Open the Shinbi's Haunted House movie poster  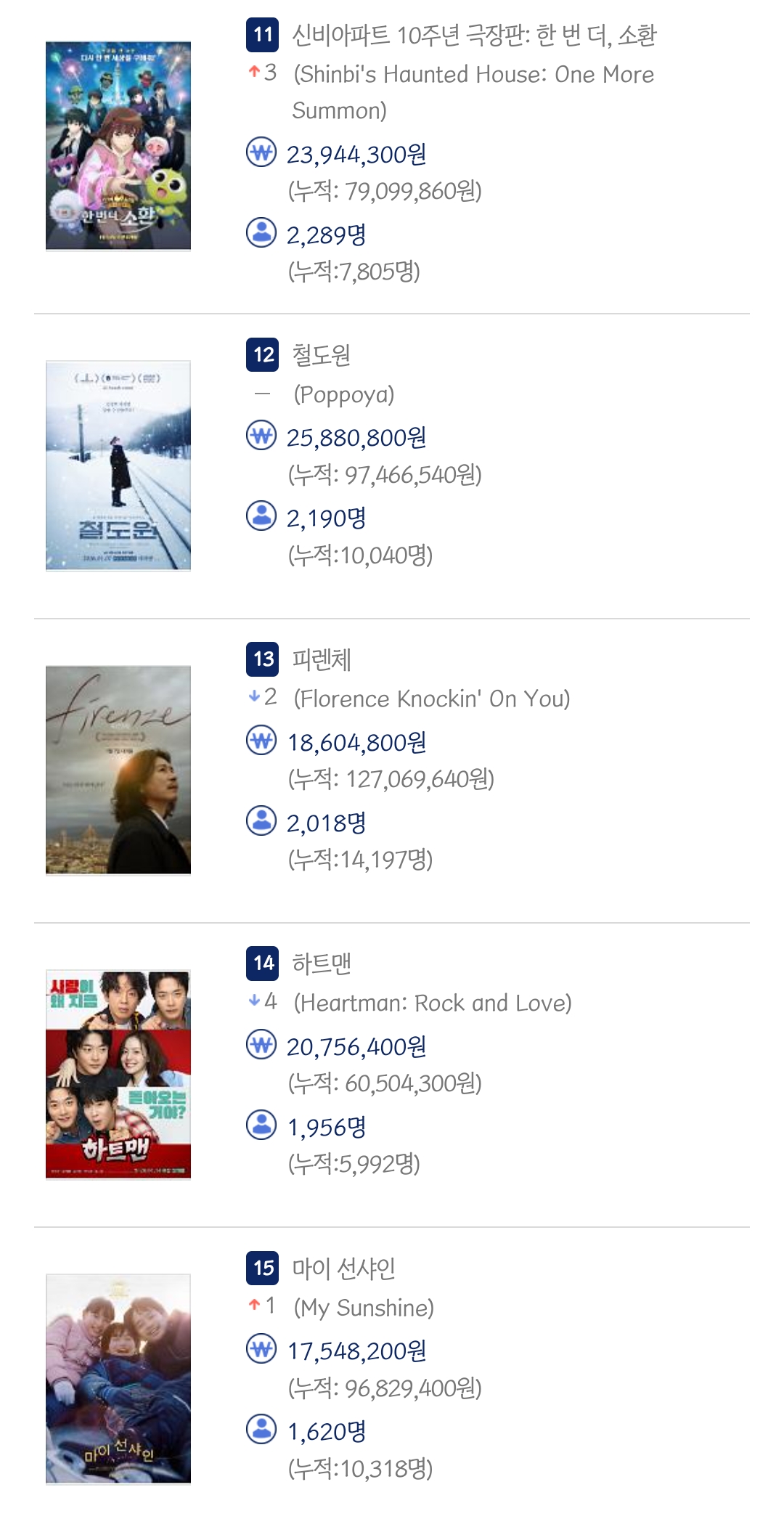tap(118, 146)
